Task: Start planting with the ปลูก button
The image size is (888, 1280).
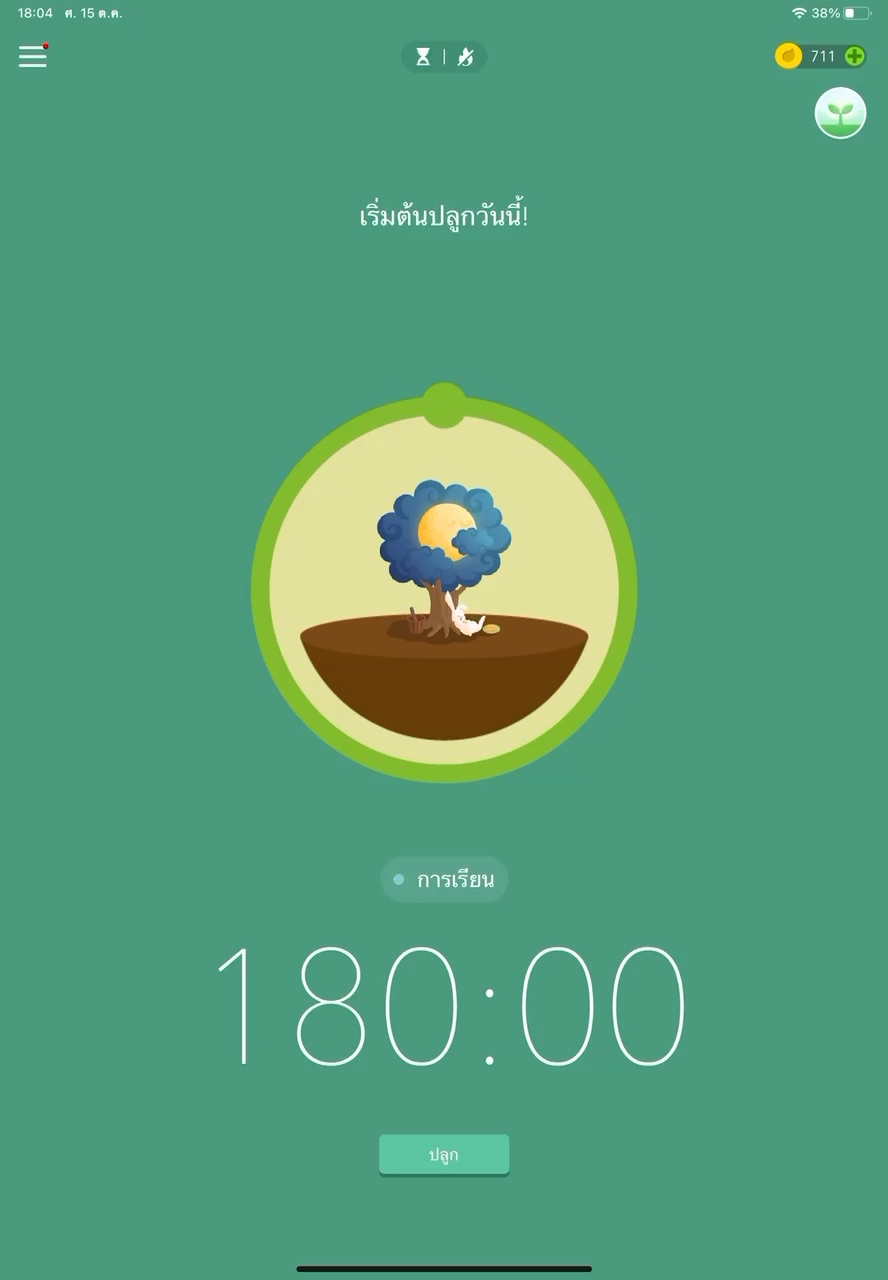Action: (444, 1154)
